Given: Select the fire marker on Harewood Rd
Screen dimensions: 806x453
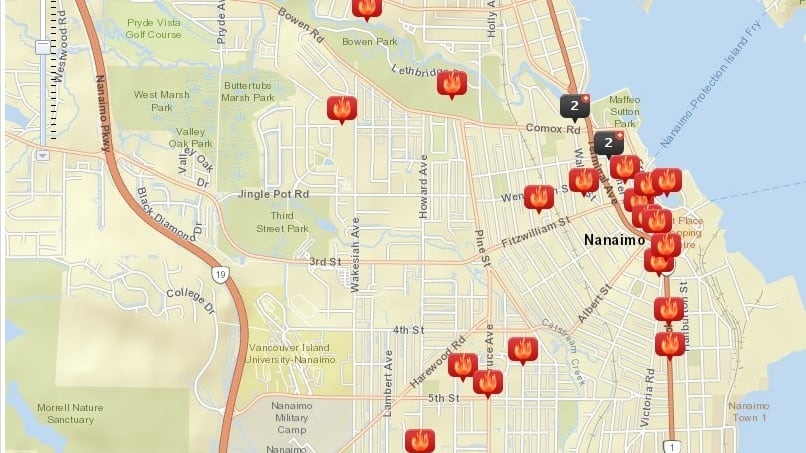Looking at the screenshot, I should (462, 365).
